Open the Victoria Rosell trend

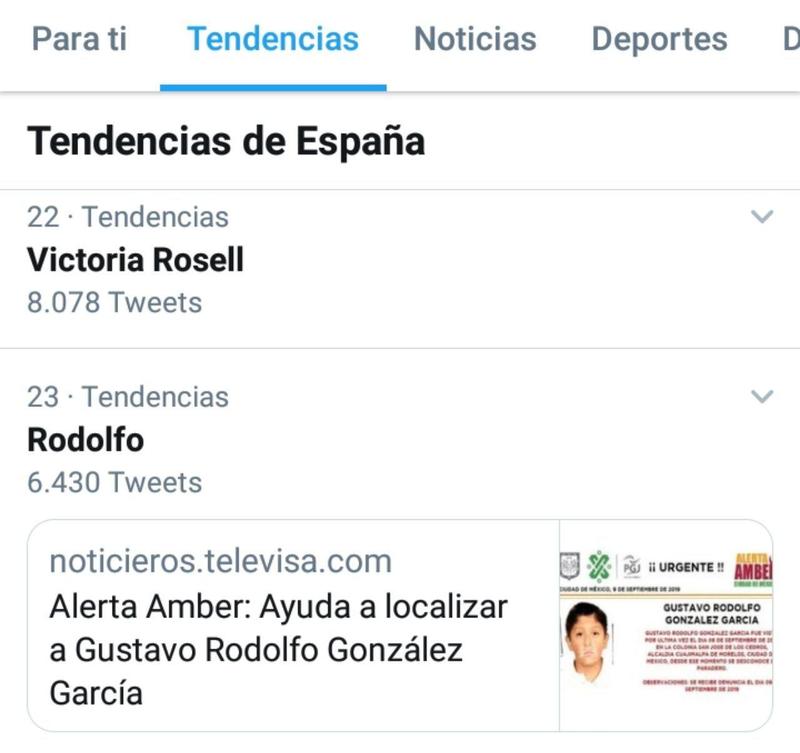(x=135, y=260)
